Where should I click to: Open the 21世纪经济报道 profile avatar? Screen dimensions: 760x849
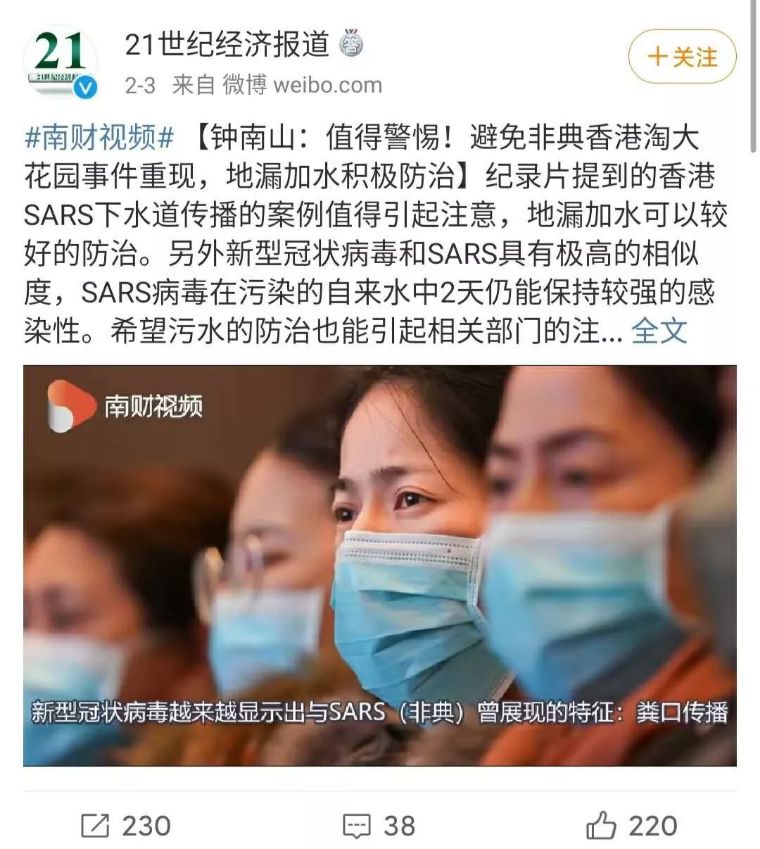click(x=60, y=60)
